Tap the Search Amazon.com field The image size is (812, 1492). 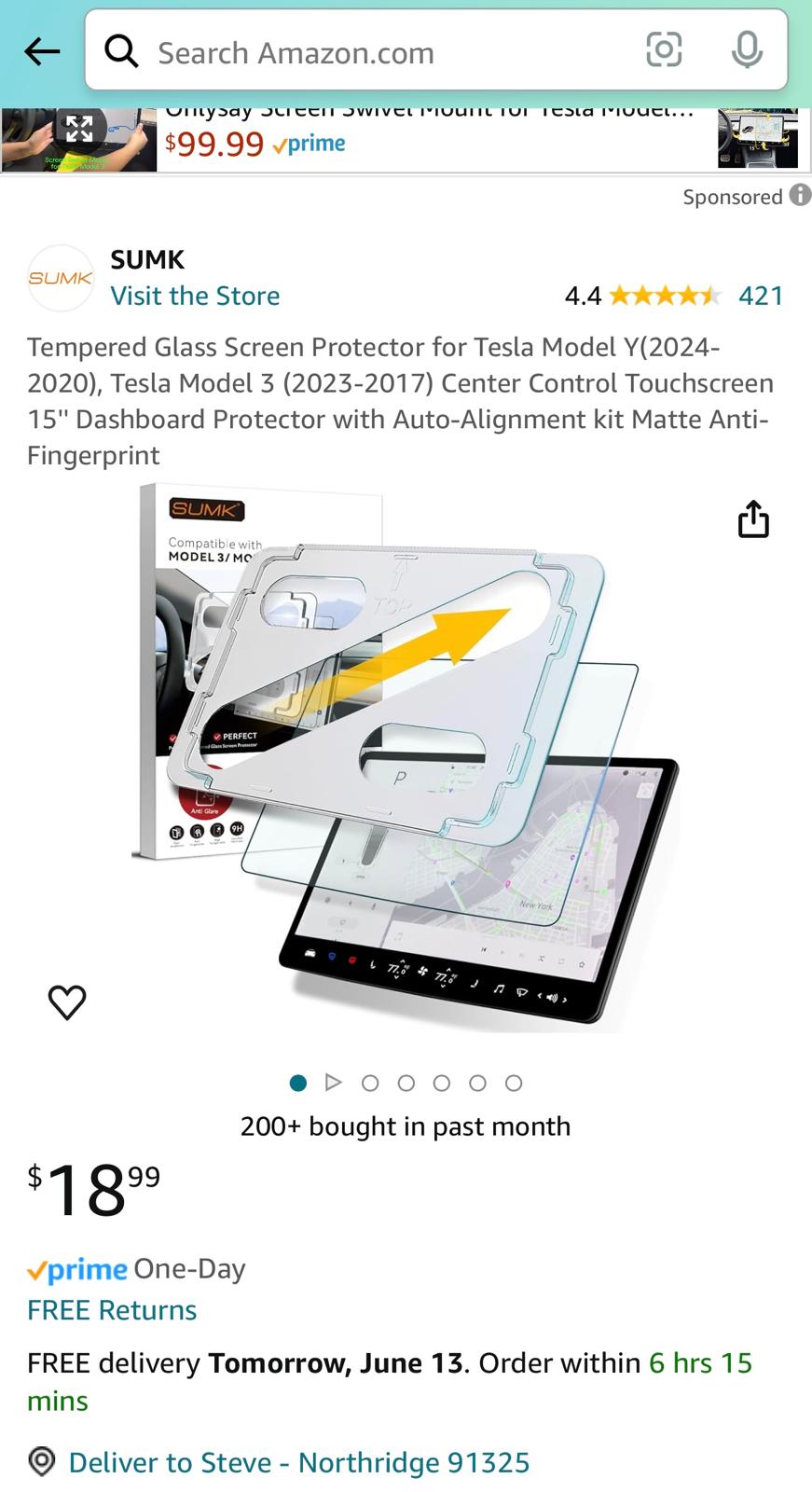click(373, 52)
